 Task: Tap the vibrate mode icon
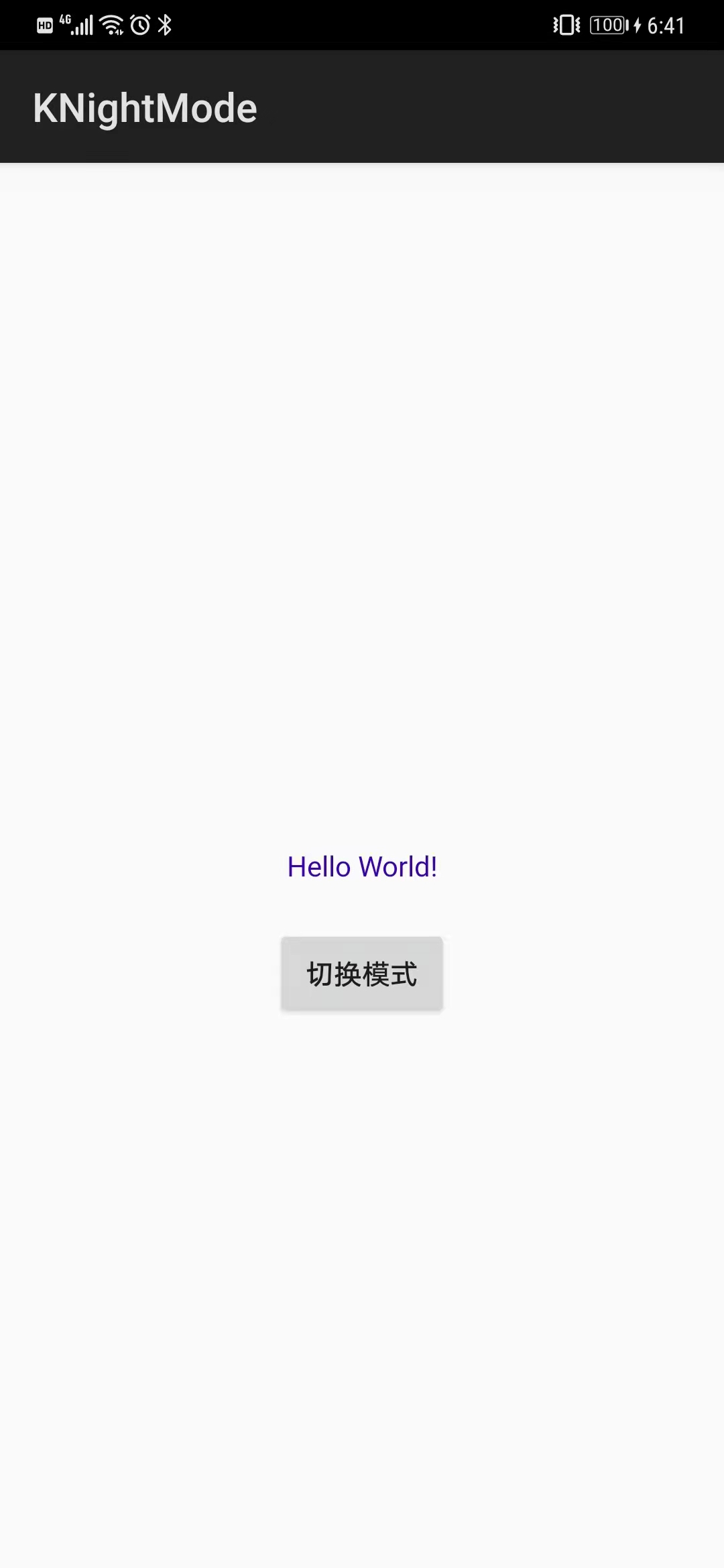566,25
